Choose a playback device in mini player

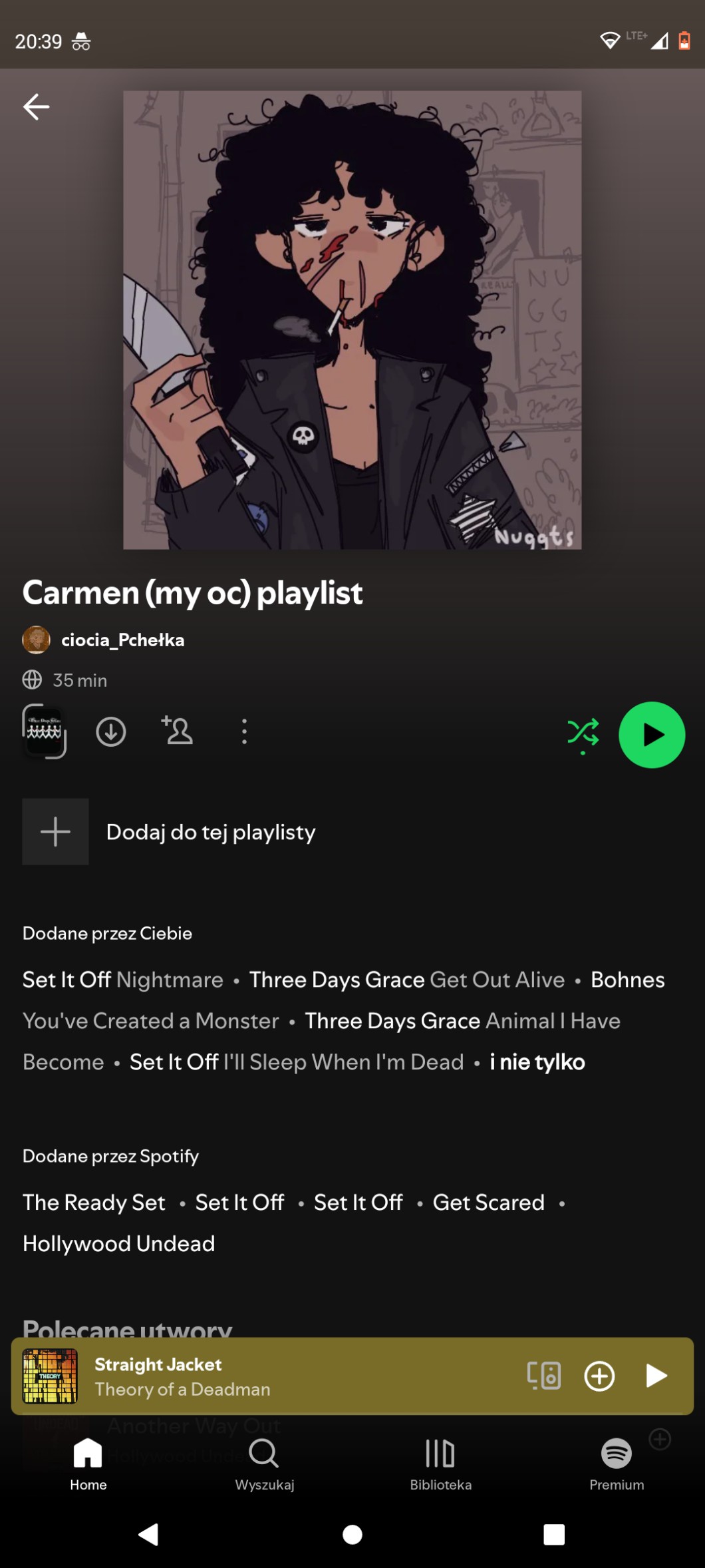(x=543, y=1376)
